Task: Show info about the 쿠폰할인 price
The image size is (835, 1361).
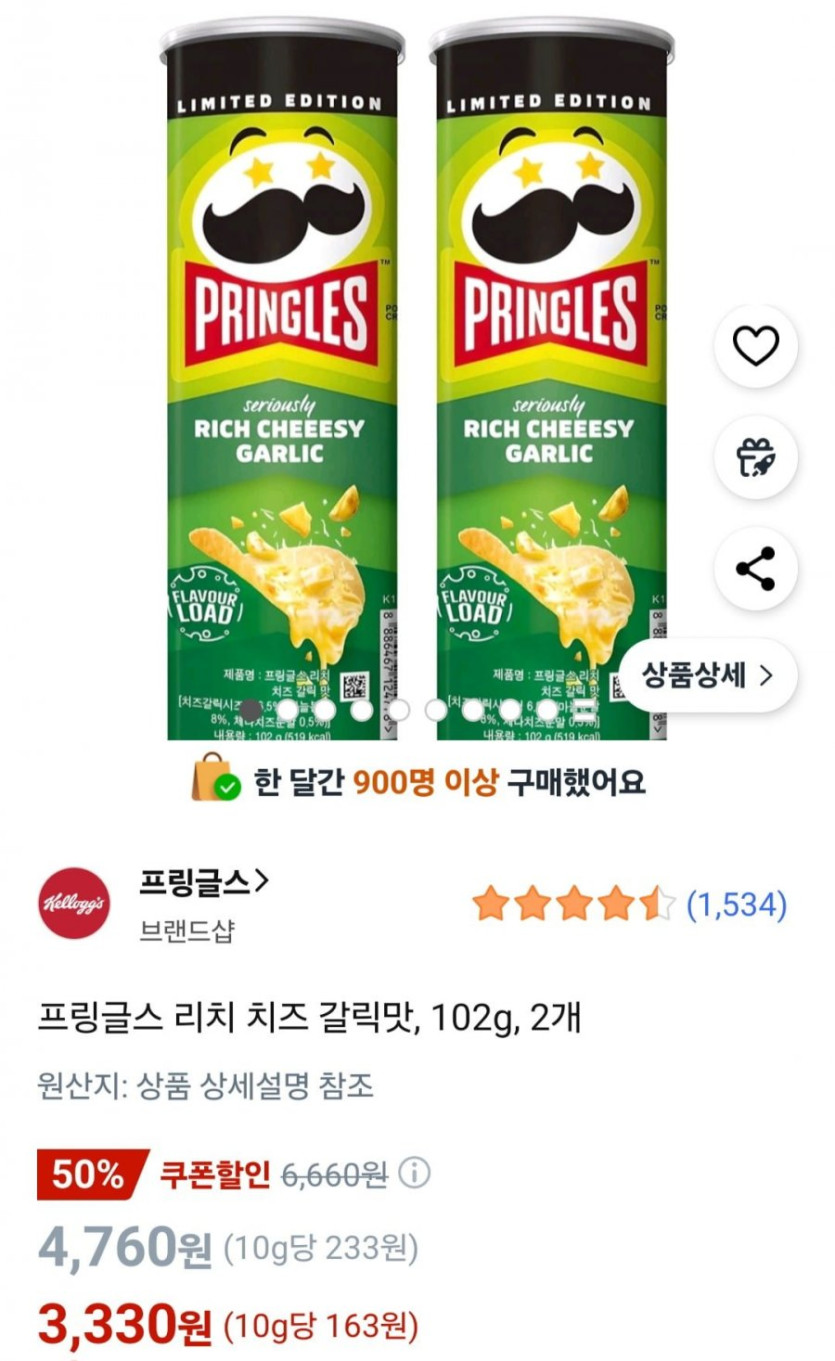Action: (414, 1172)
